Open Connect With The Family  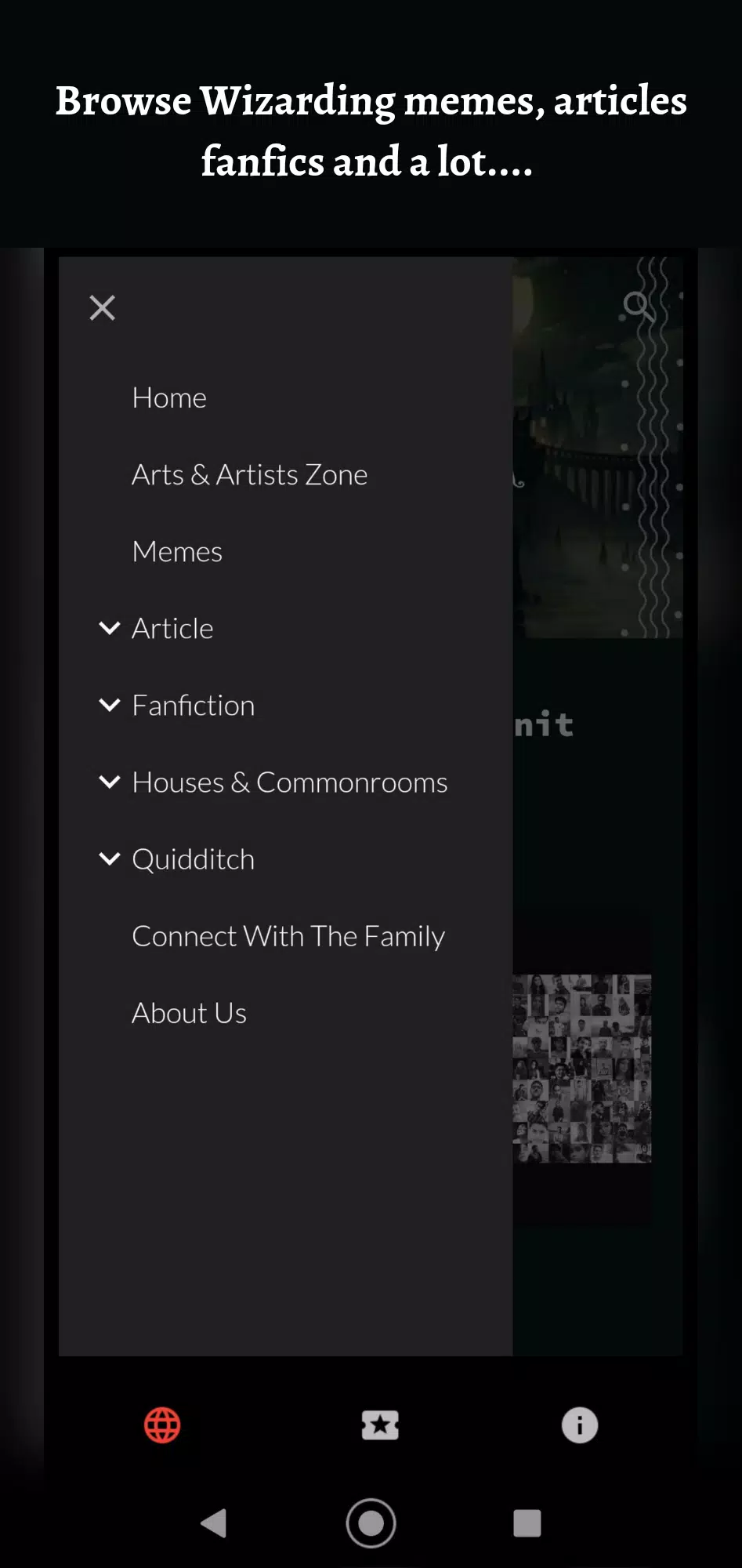(x=288, y=936)
